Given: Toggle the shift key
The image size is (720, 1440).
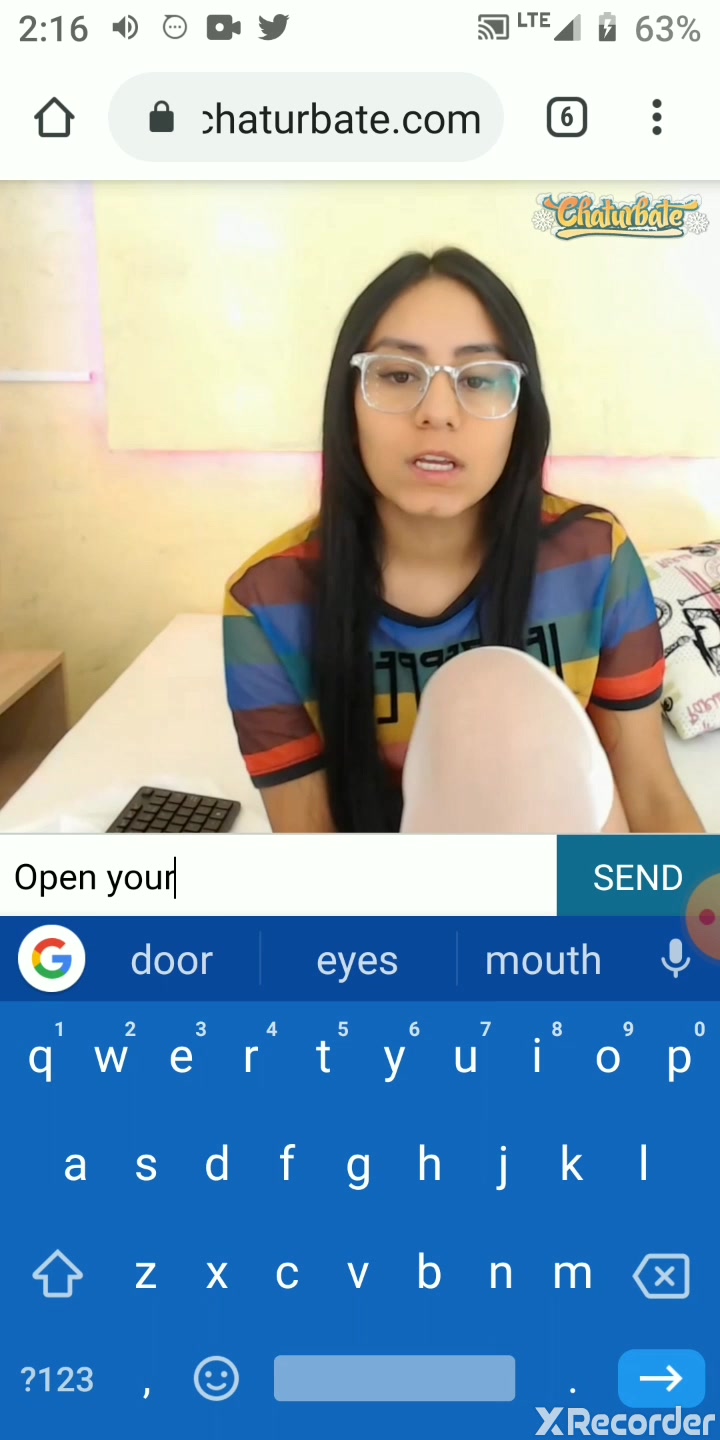Looking at the screenshot, I should click(57, 1275).
